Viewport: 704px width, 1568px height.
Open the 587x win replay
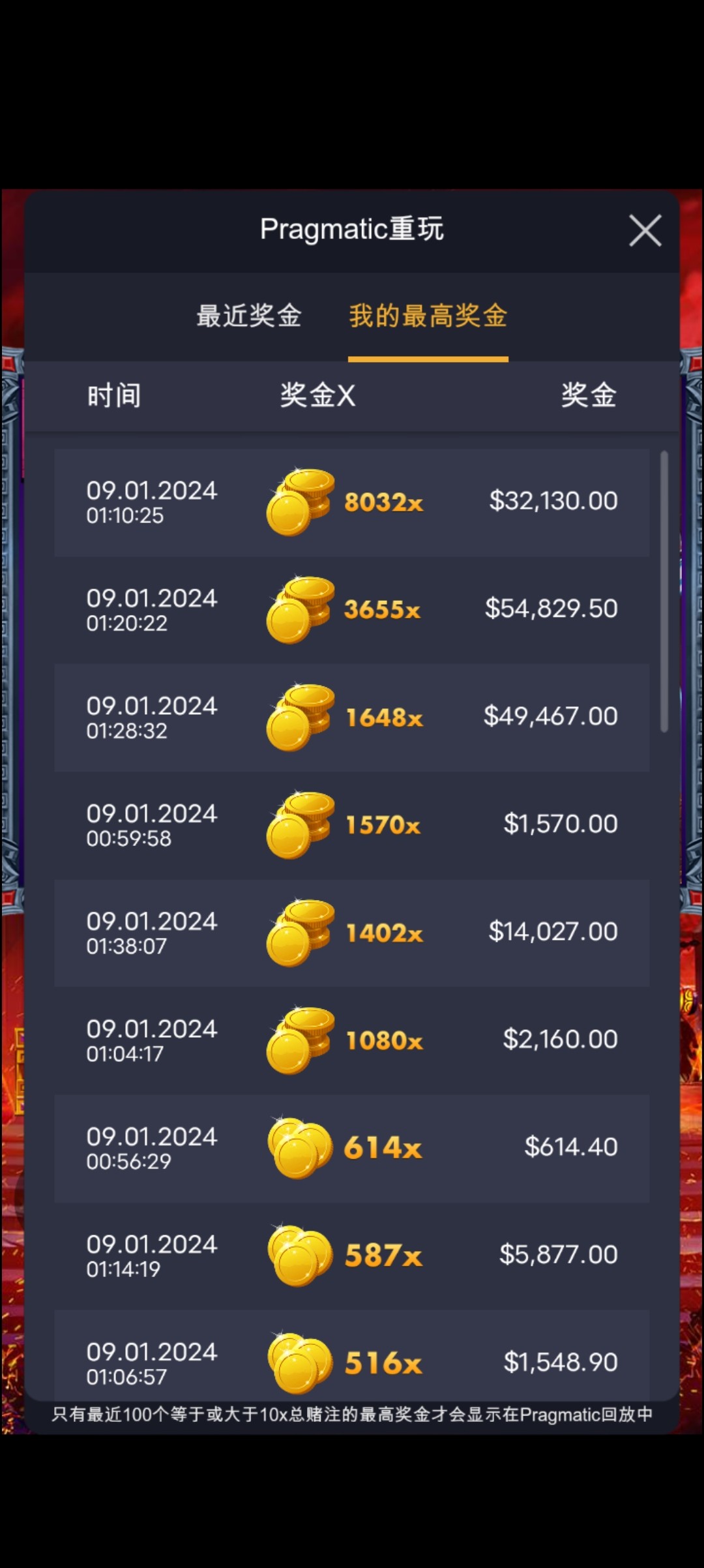coord(351,1256)
